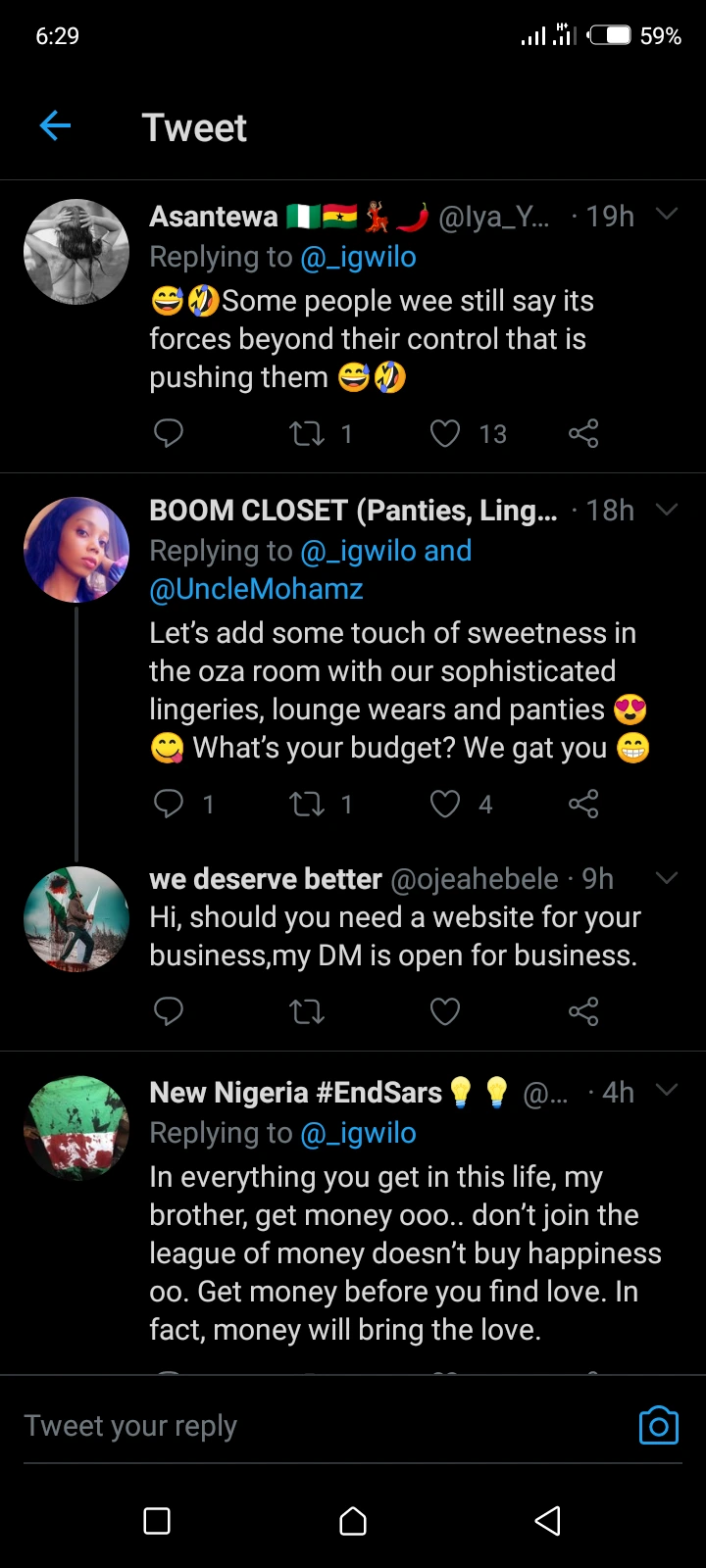Open Asantewa's profile picture

pyautogui.click(x=76, y=252)
